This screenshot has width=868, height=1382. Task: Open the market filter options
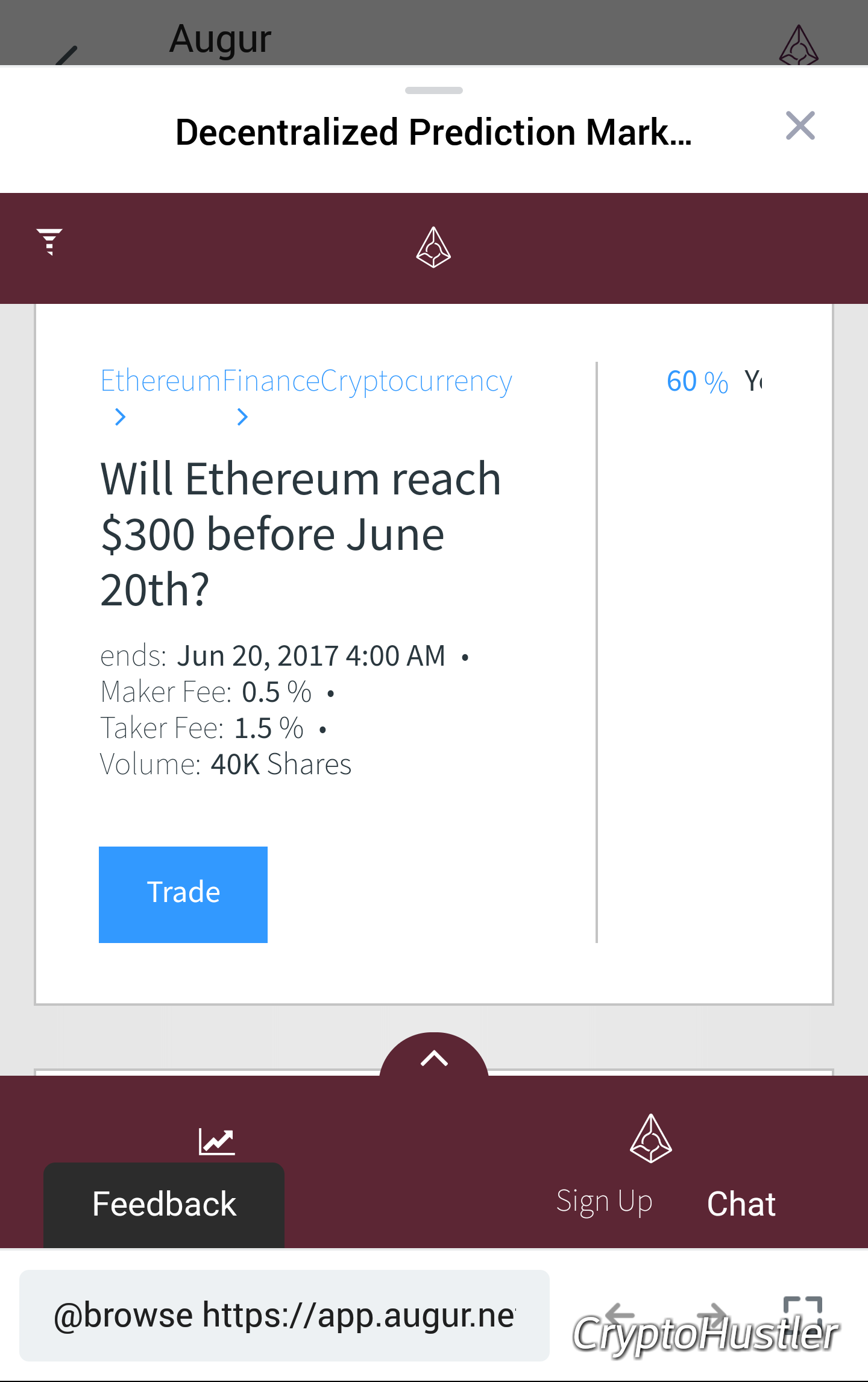pyautogui.click(x=51, y=241)
